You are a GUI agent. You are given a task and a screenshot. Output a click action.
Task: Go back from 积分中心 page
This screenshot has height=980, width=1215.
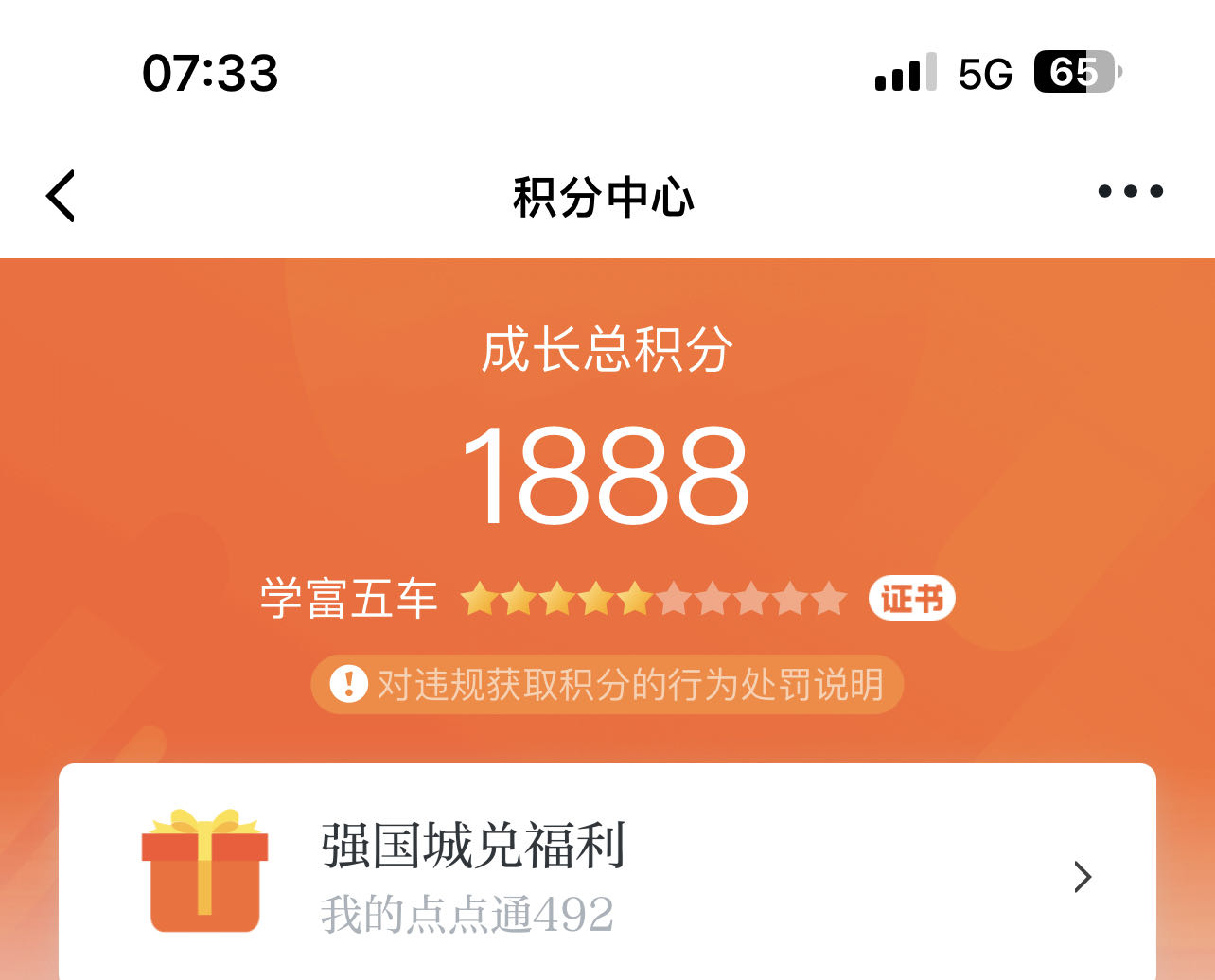61,197
